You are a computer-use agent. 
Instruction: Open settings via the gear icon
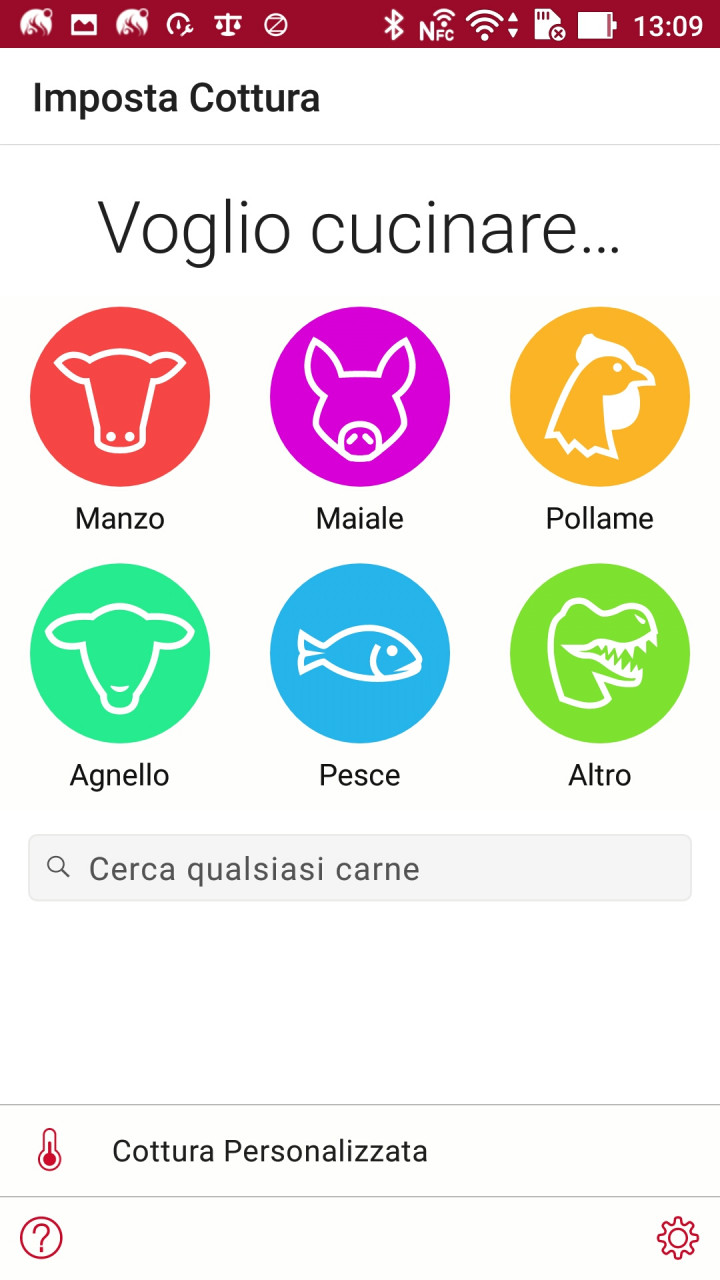click(x=678, y=1238)
